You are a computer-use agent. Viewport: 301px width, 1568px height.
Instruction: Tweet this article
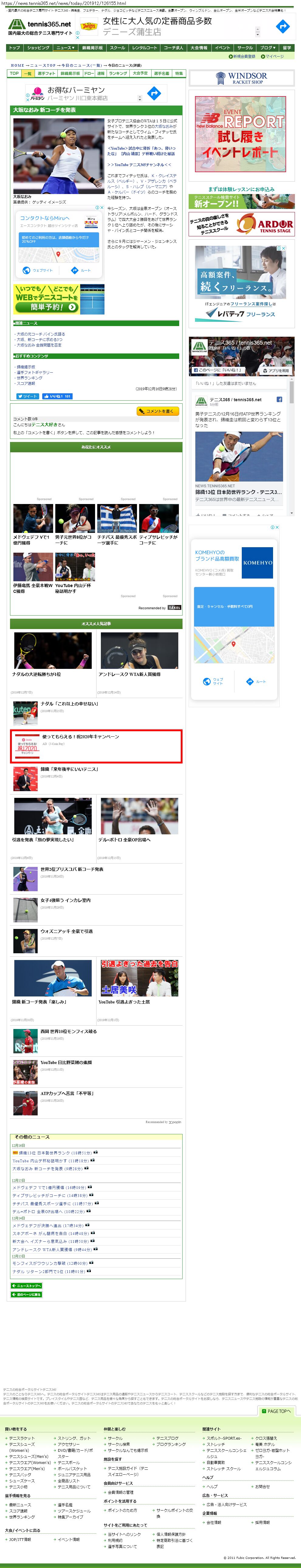point(27,396)
